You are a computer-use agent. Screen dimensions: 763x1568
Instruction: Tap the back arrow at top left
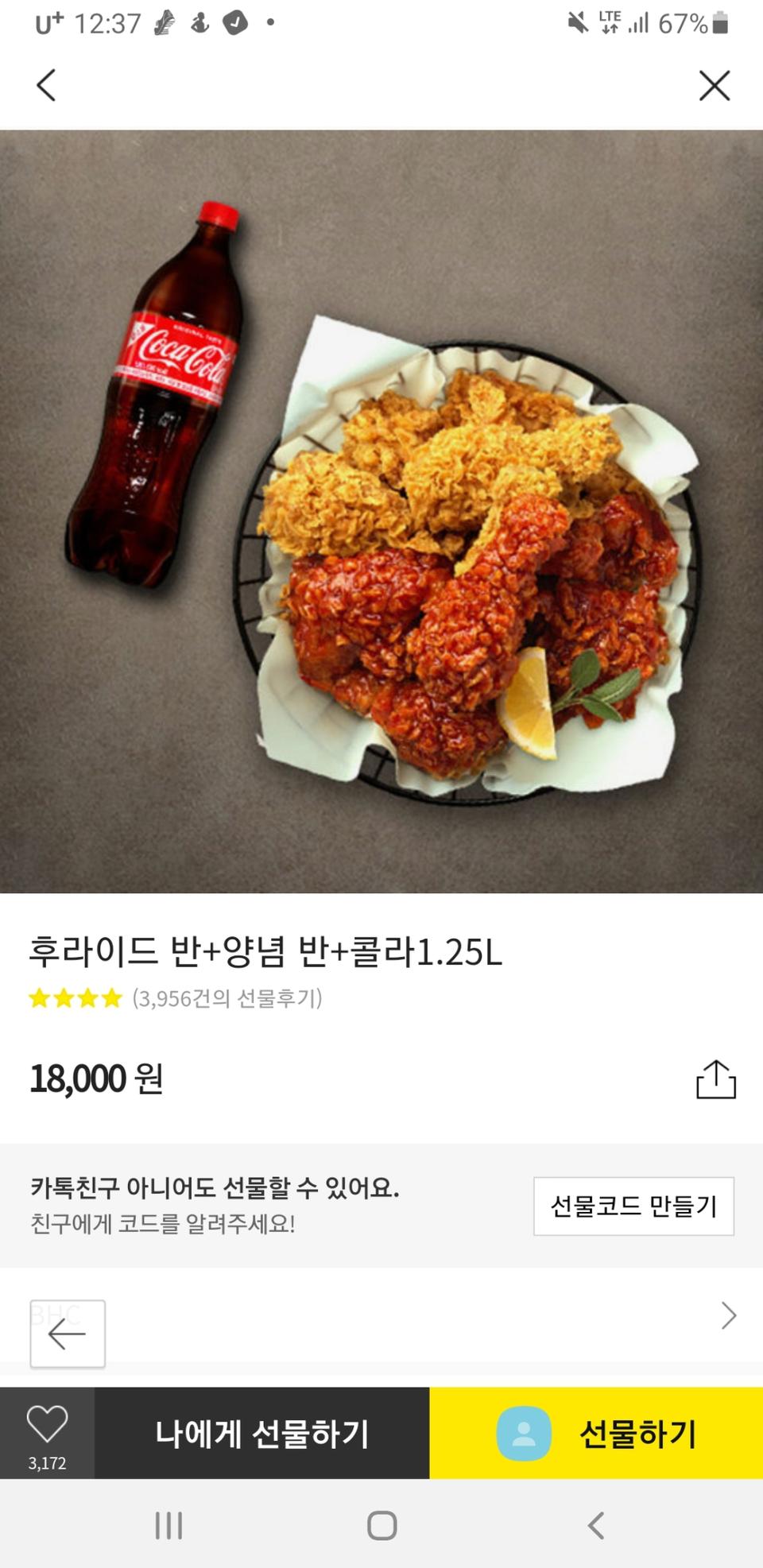click(46, 85)
